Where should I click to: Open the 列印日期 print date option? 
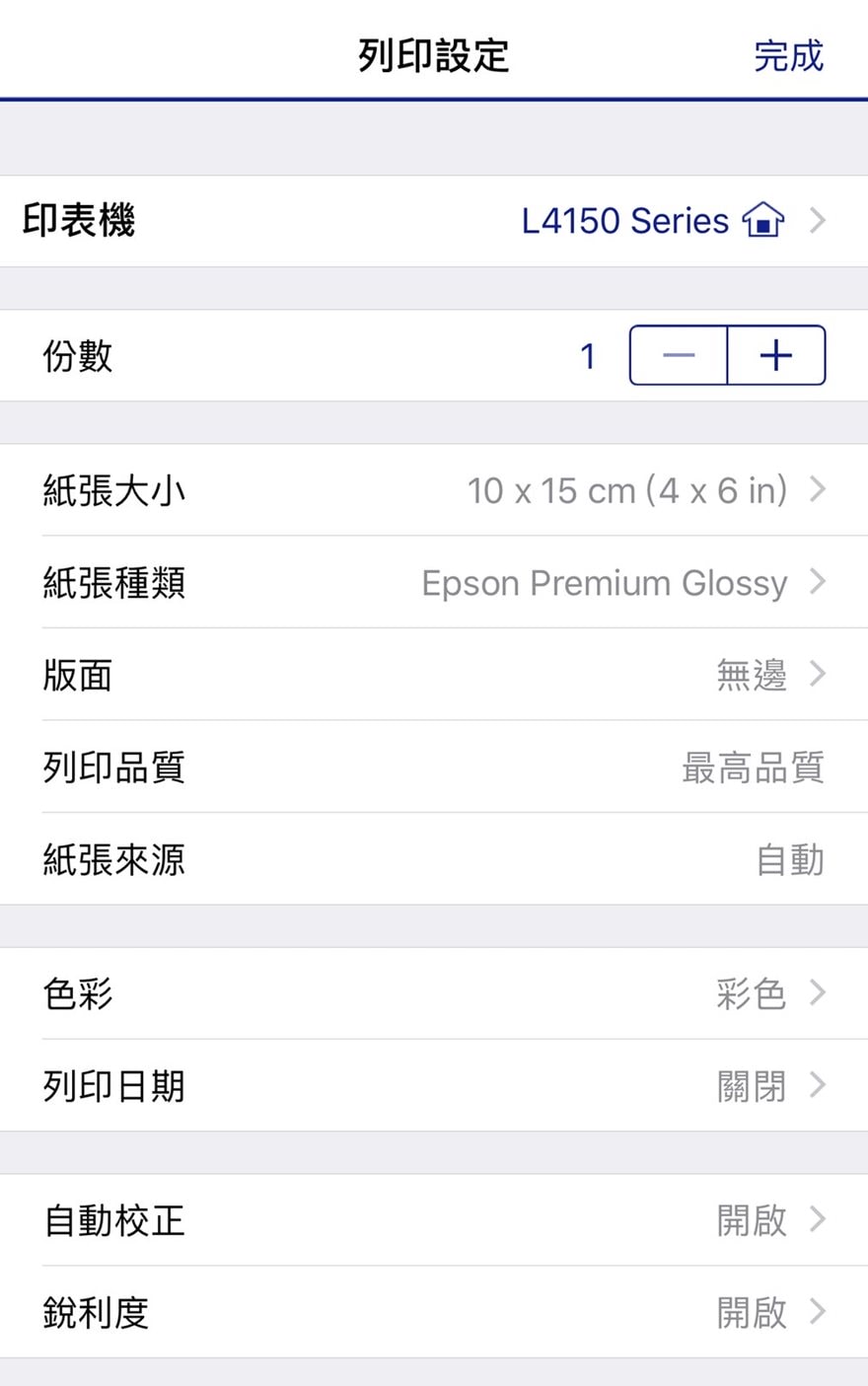[x=434, y=1086]
